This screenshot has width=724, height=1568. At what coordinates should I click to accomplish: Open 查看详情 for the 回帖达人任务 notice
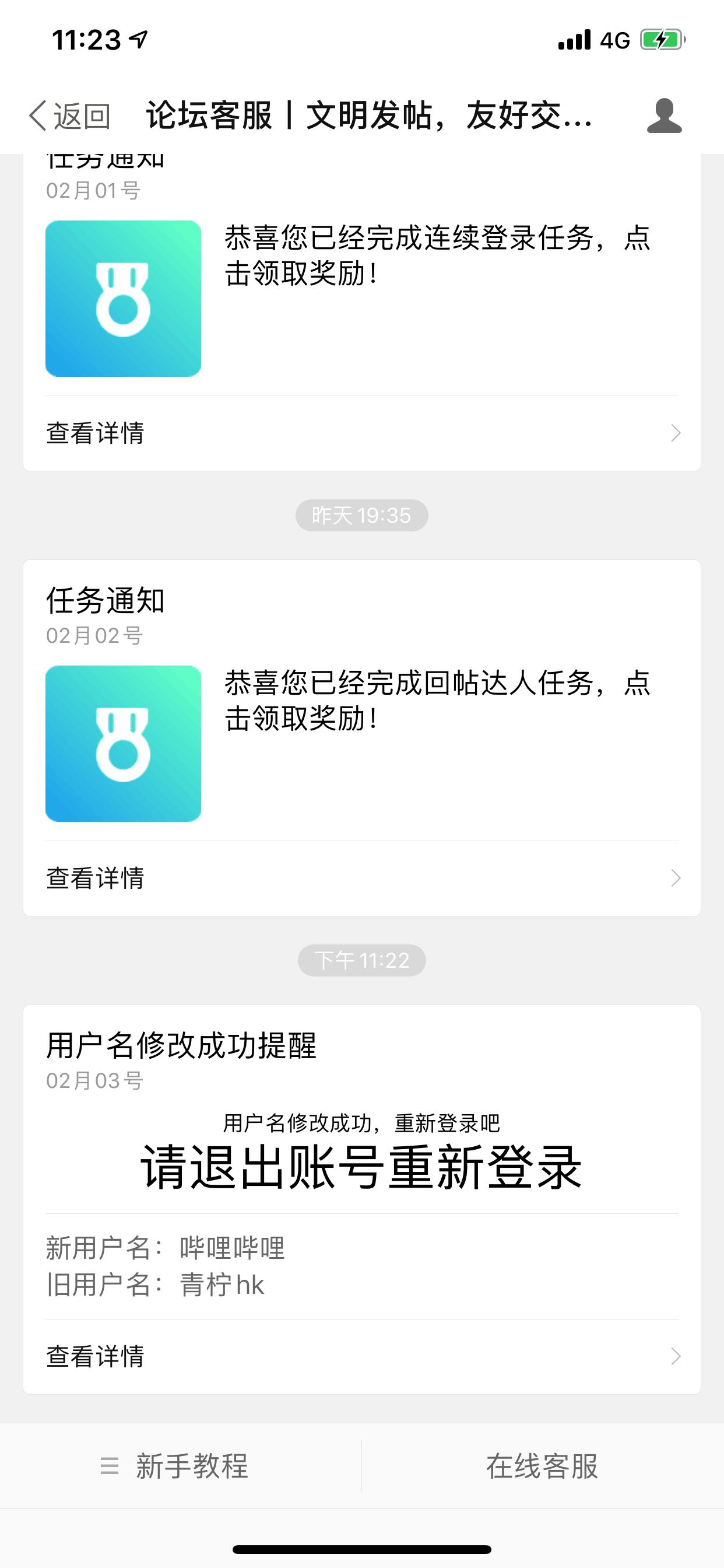click(362, 878)
